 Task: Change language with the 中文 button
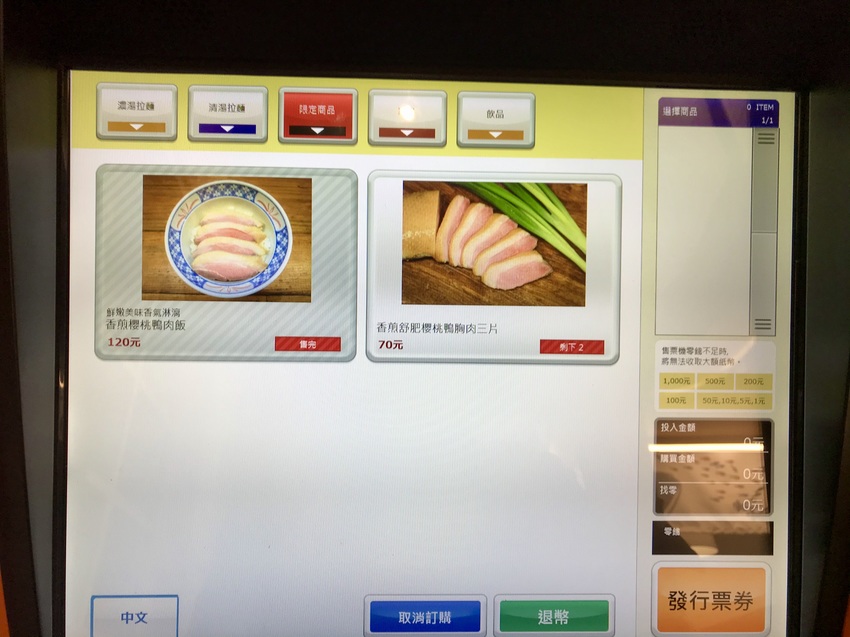click(x=134, y=617)
